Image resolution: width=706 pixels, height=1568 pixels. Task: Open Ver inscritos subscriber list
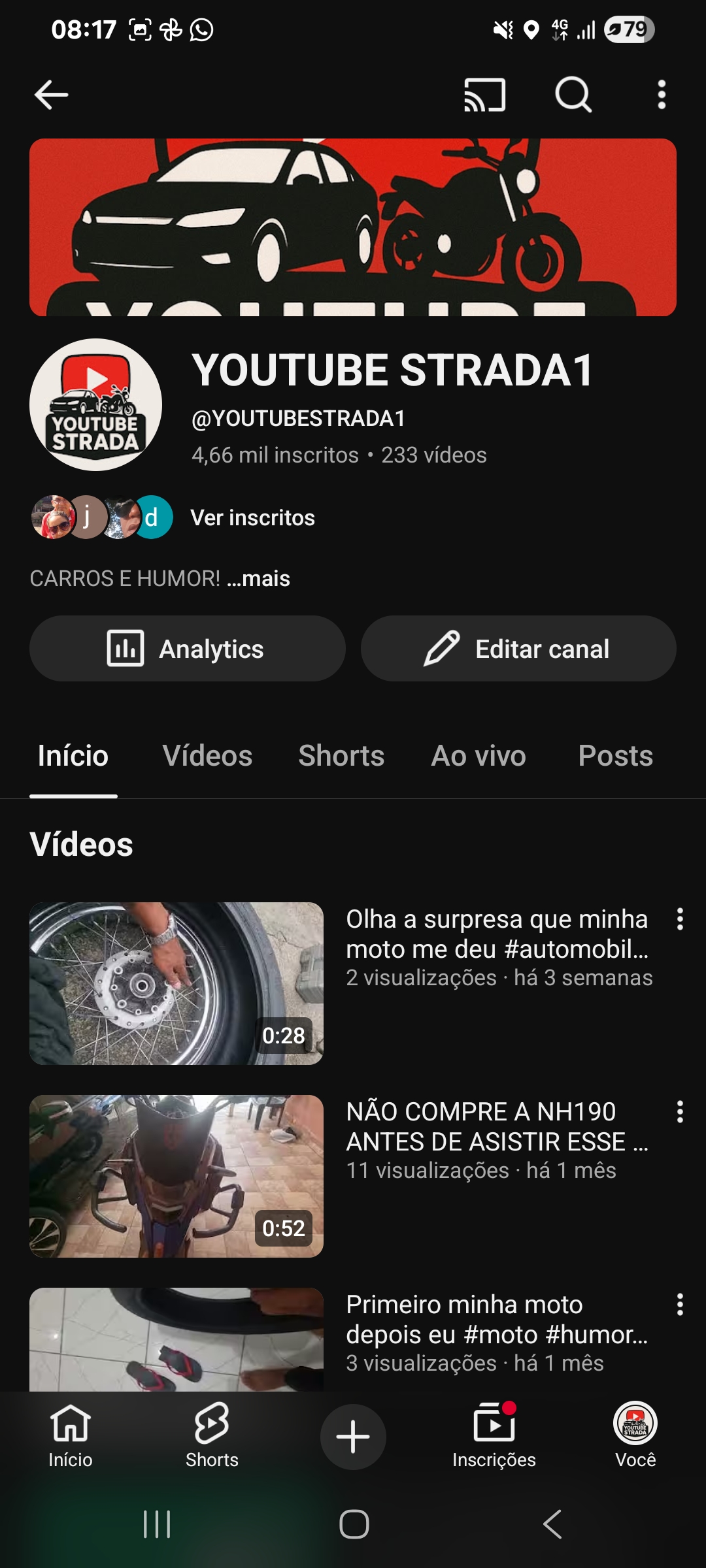(x=252, y=517)
